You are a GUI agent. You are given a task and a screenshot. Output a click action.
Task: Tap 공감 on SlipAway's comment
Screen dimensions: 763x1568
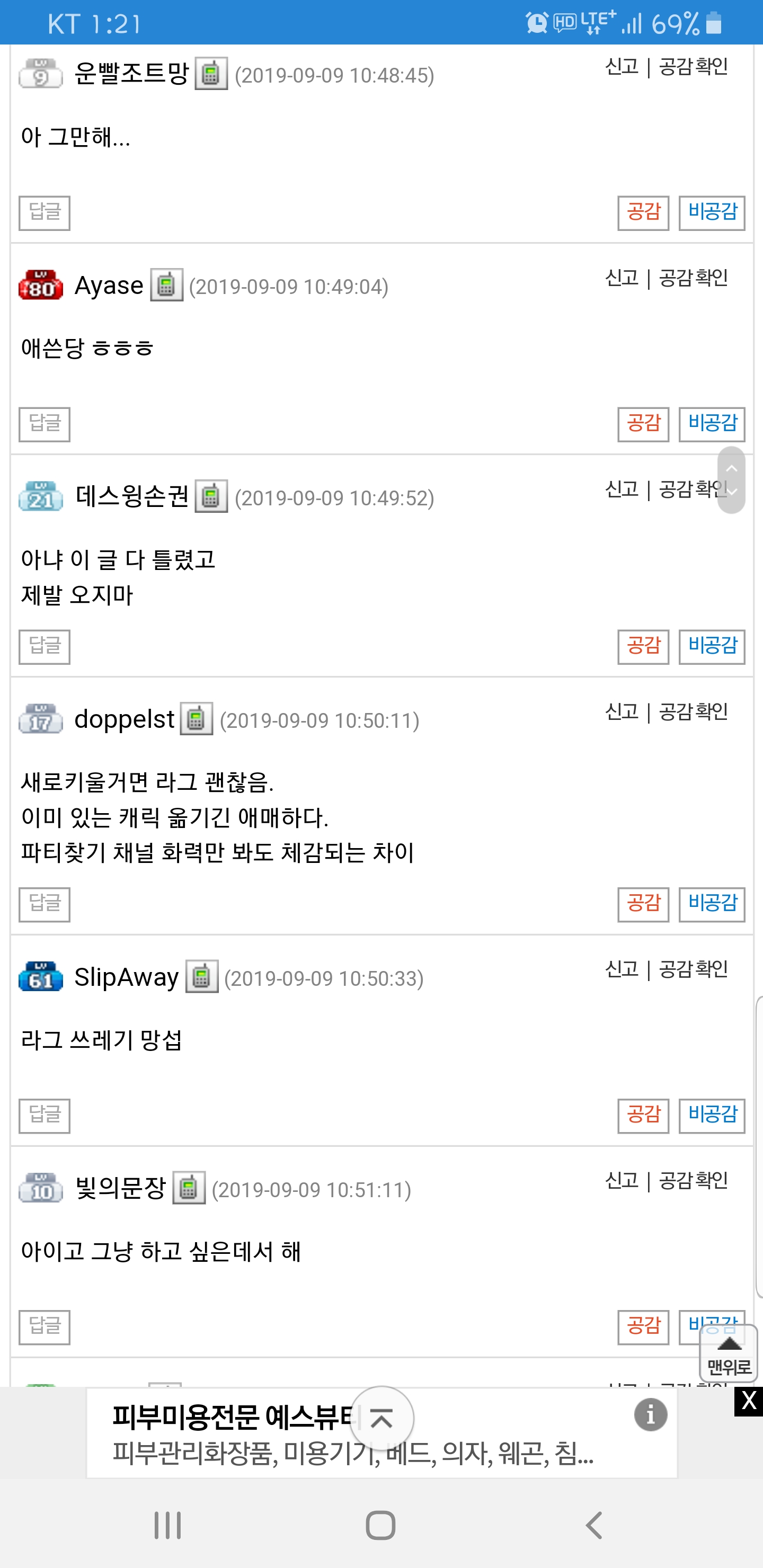tap(643, 1116)
